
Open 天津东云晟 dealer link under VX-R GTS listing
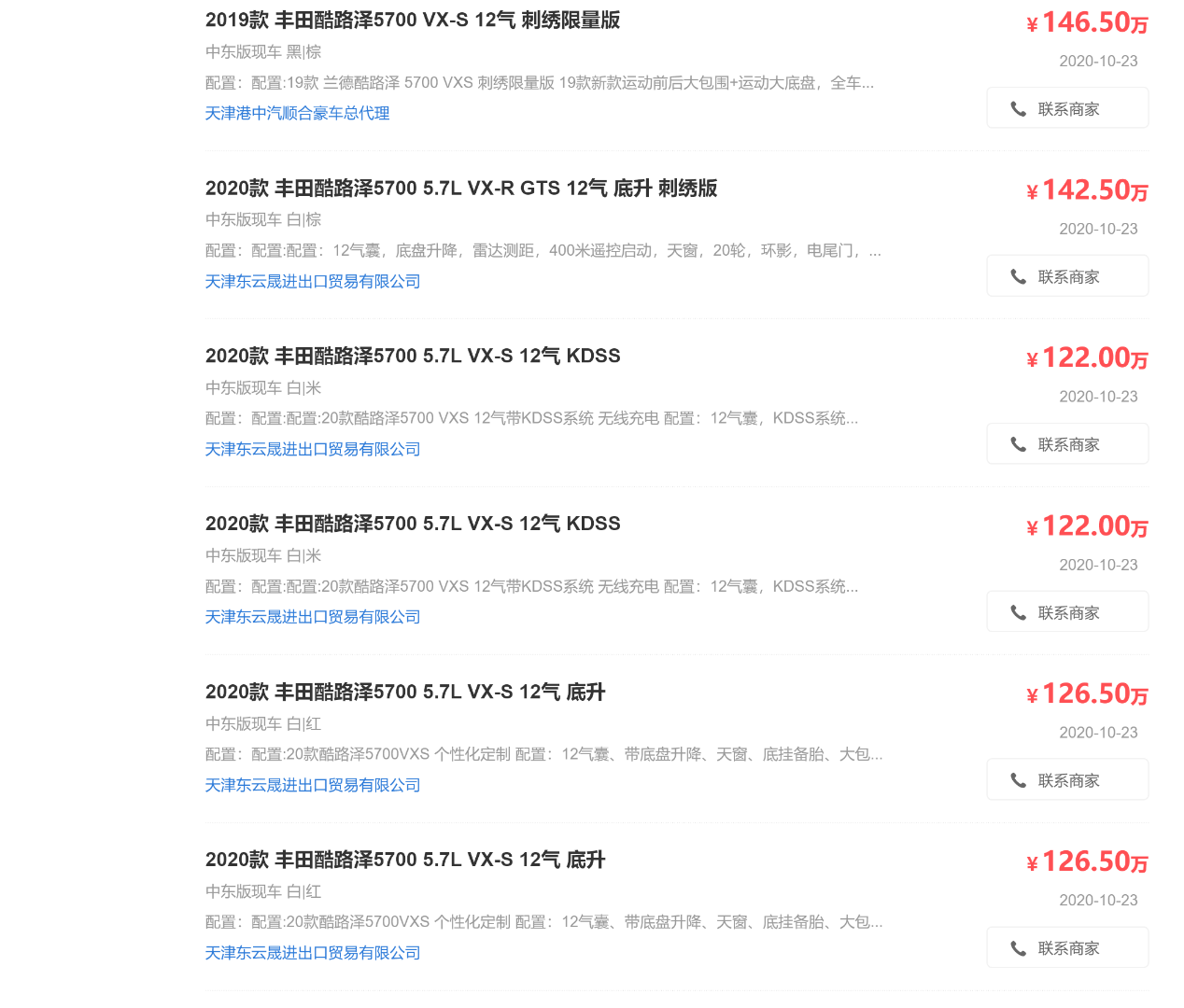[313, 281]
